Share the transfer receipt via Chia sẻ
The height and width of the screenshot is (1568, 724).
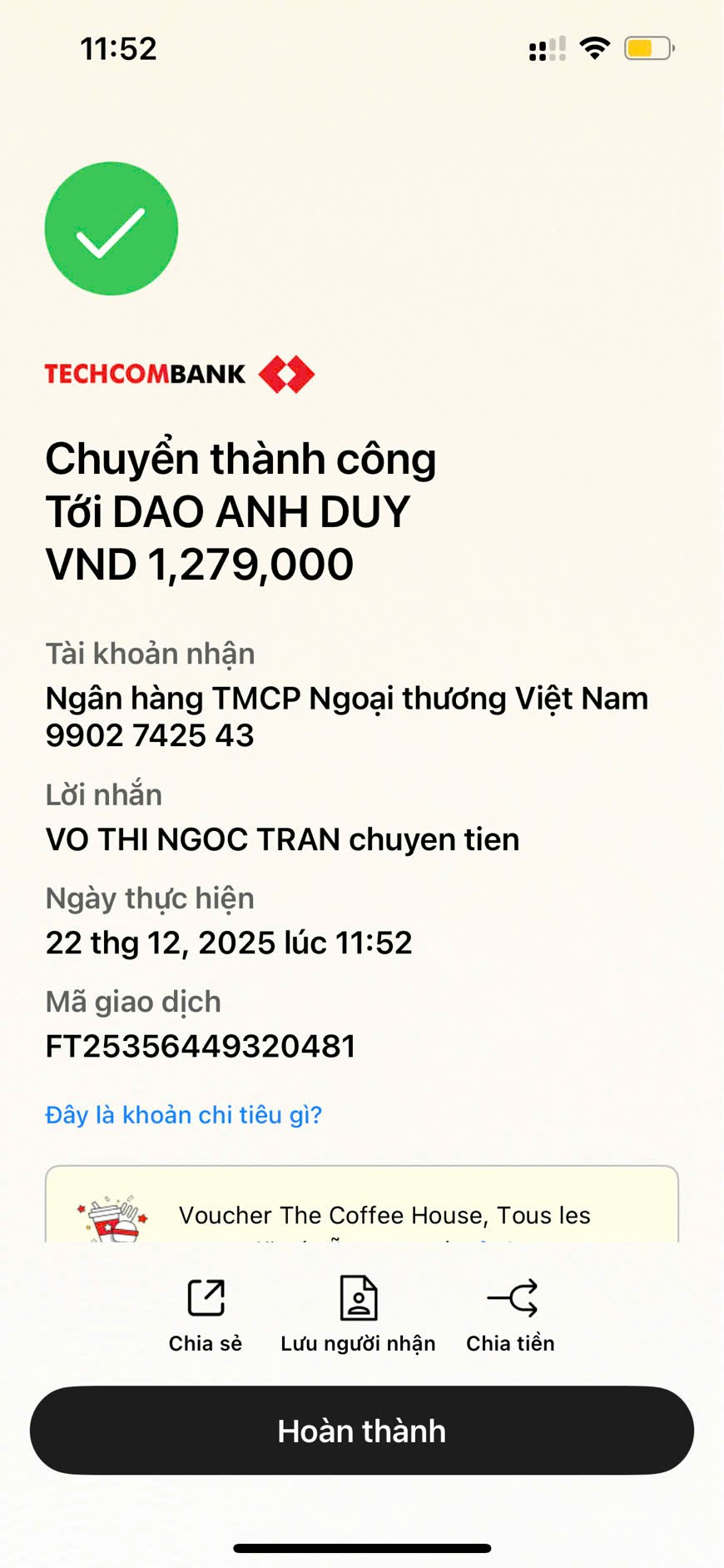pyautogui.click(x=206, y=1315)
